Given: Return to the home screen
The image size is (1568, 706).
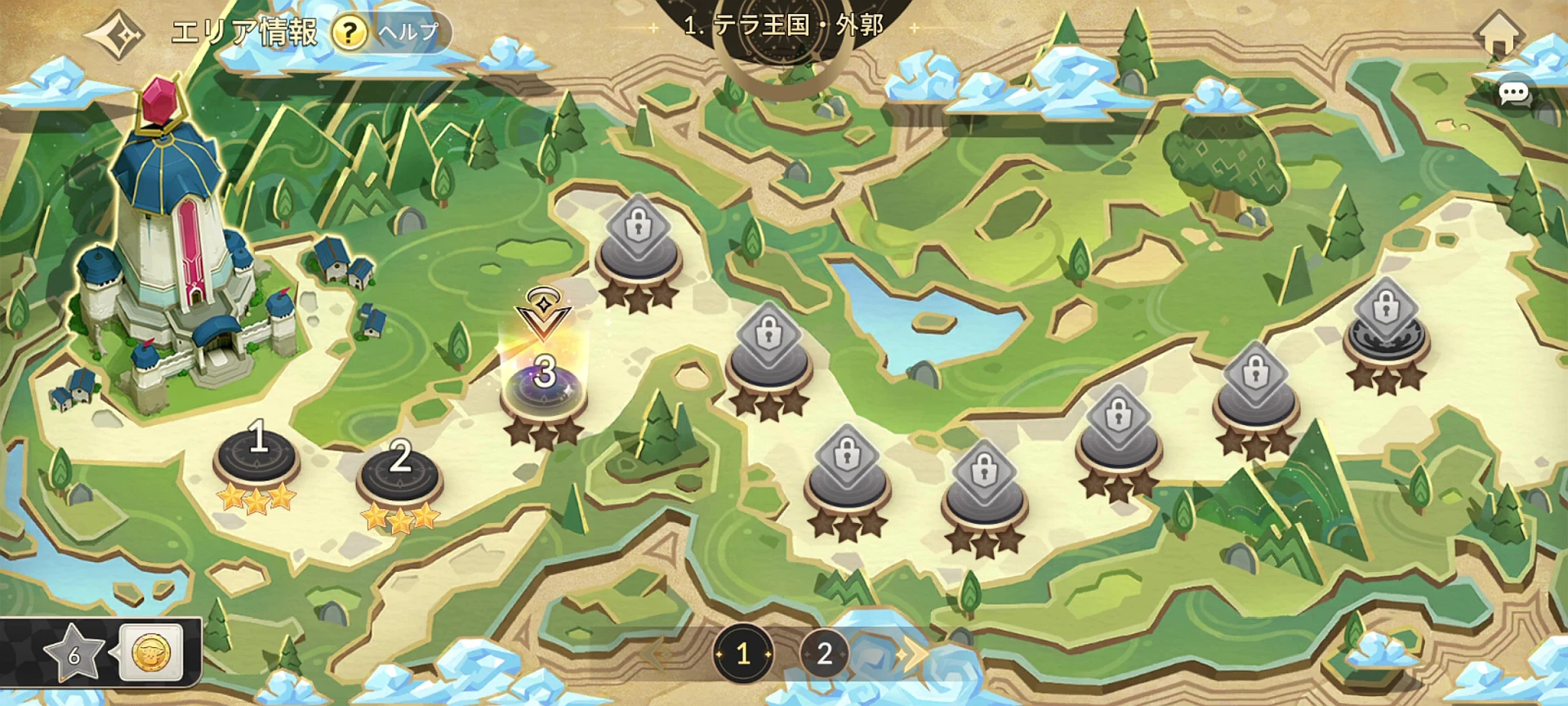Looking at the screenshot, I should click(1499, 34).
